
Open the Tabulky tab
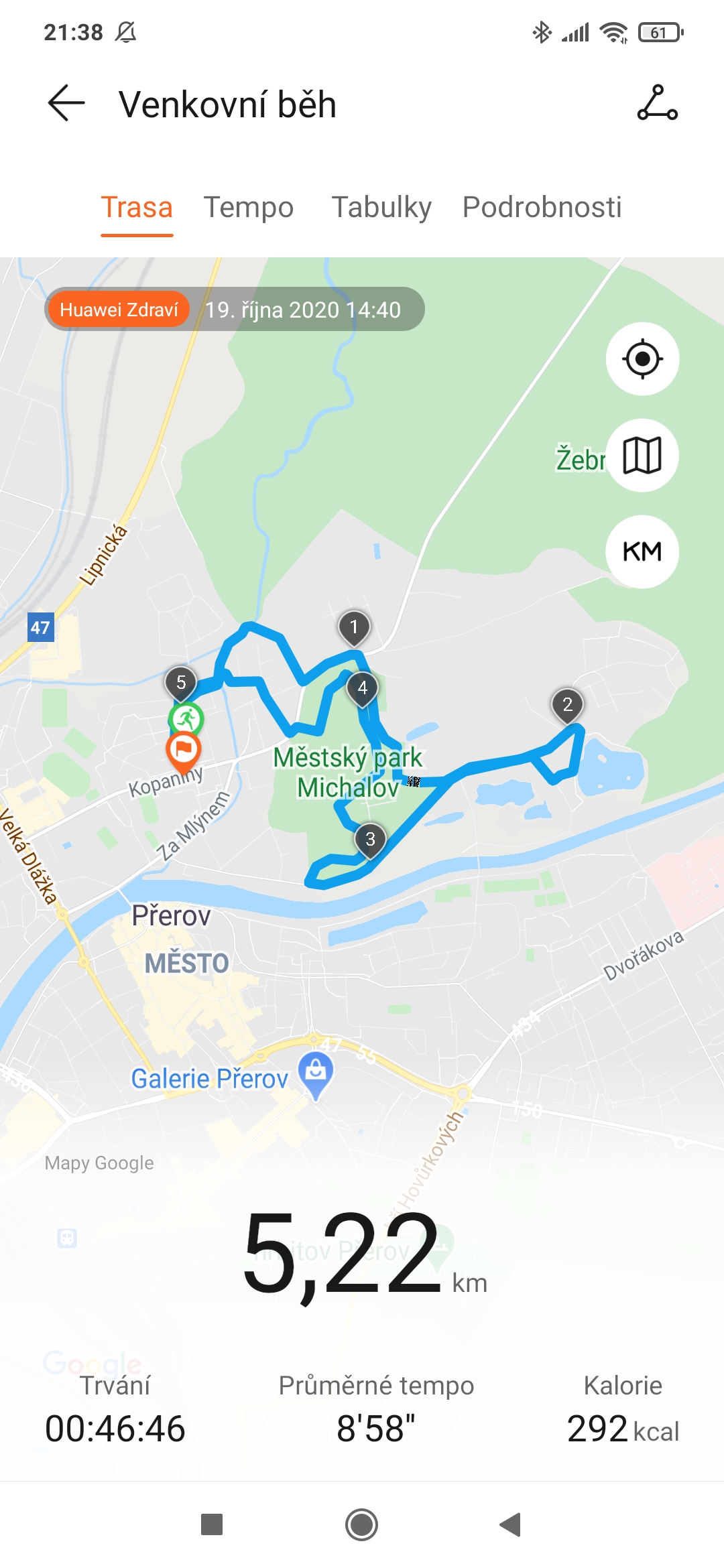click(x=381, y=207)
